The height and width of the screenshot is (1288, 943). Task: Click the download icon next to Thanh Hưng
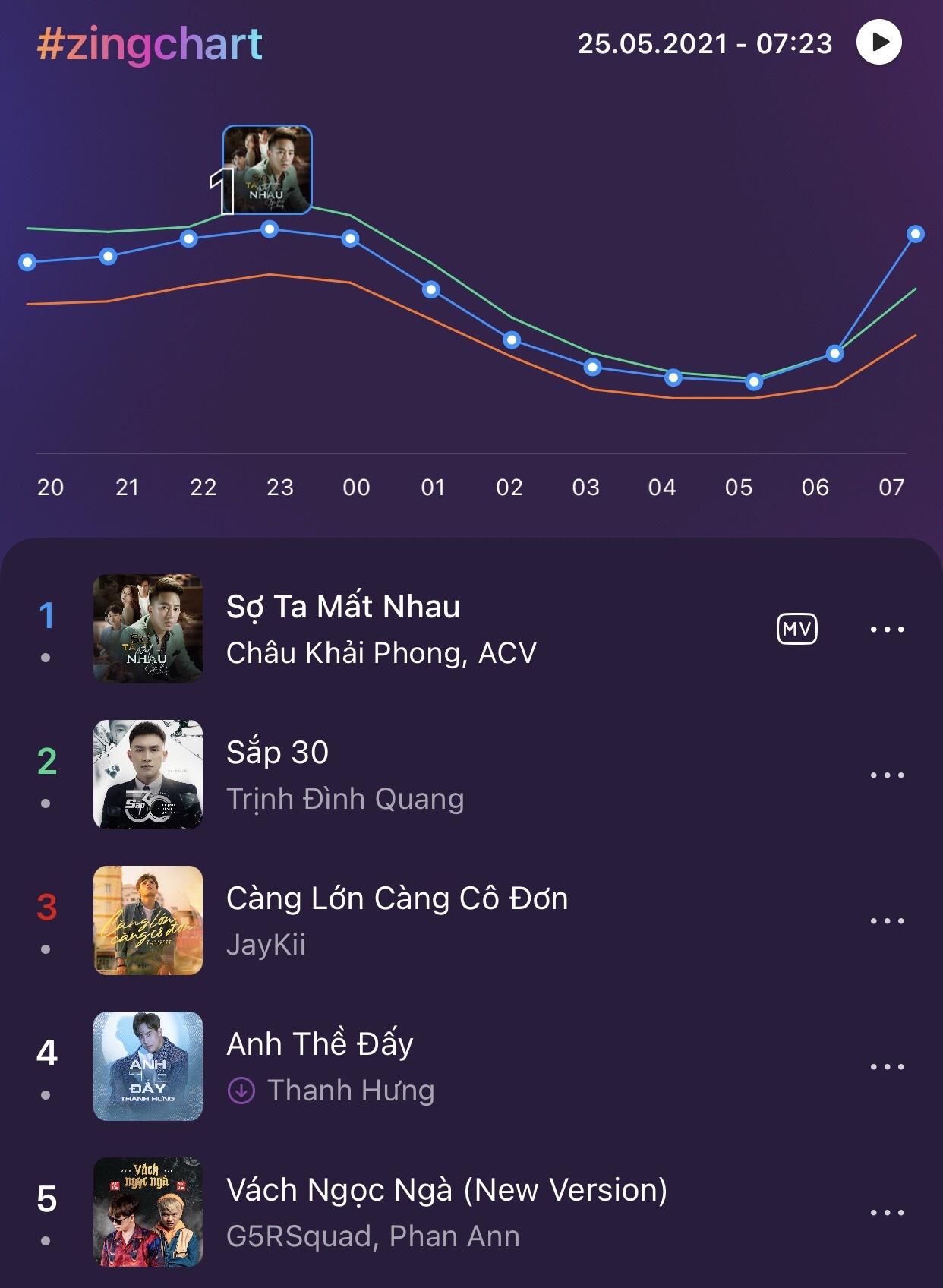tap(240, 1089)
